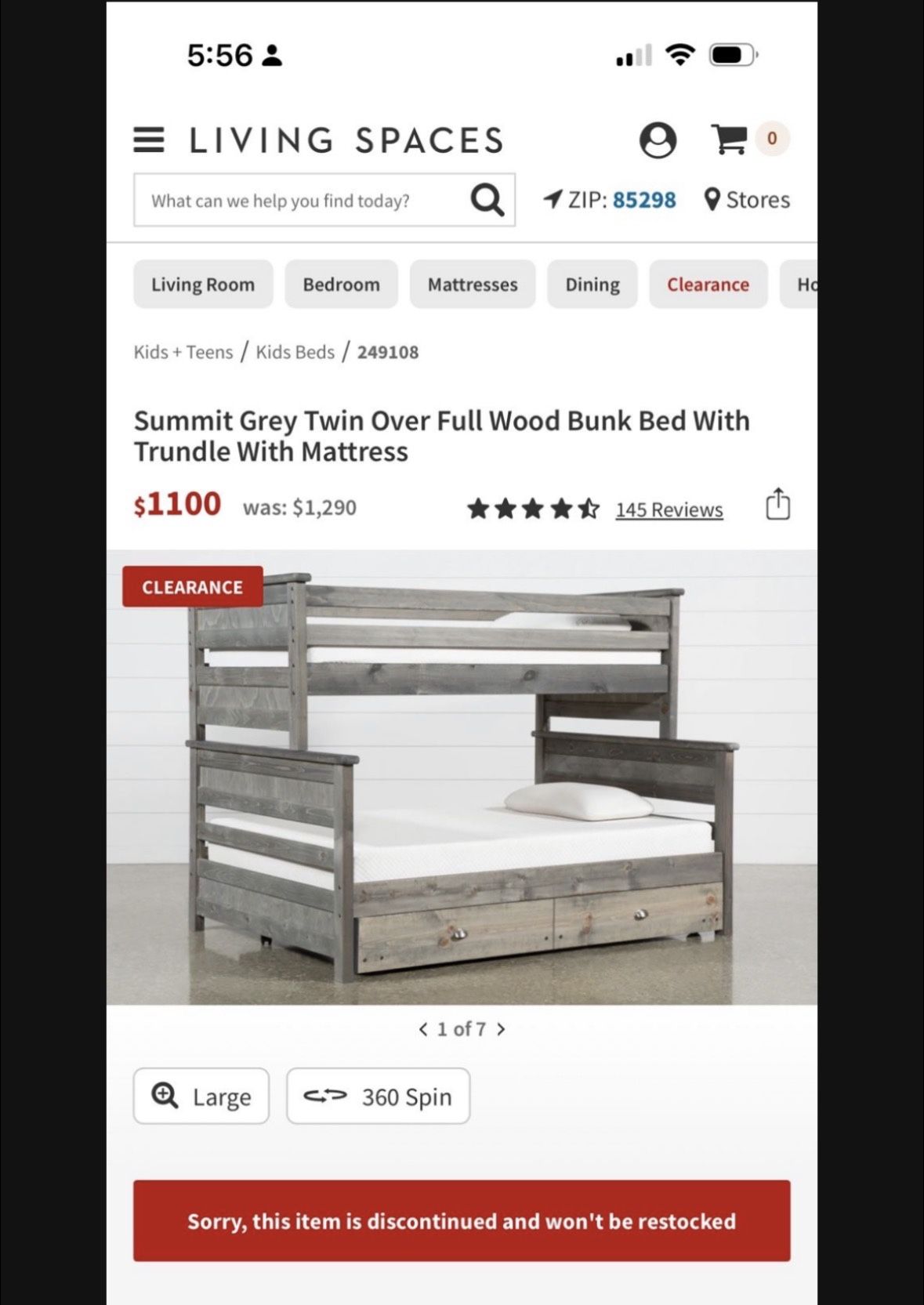
Task: Tap the search box field
Action: coord(302,201)
